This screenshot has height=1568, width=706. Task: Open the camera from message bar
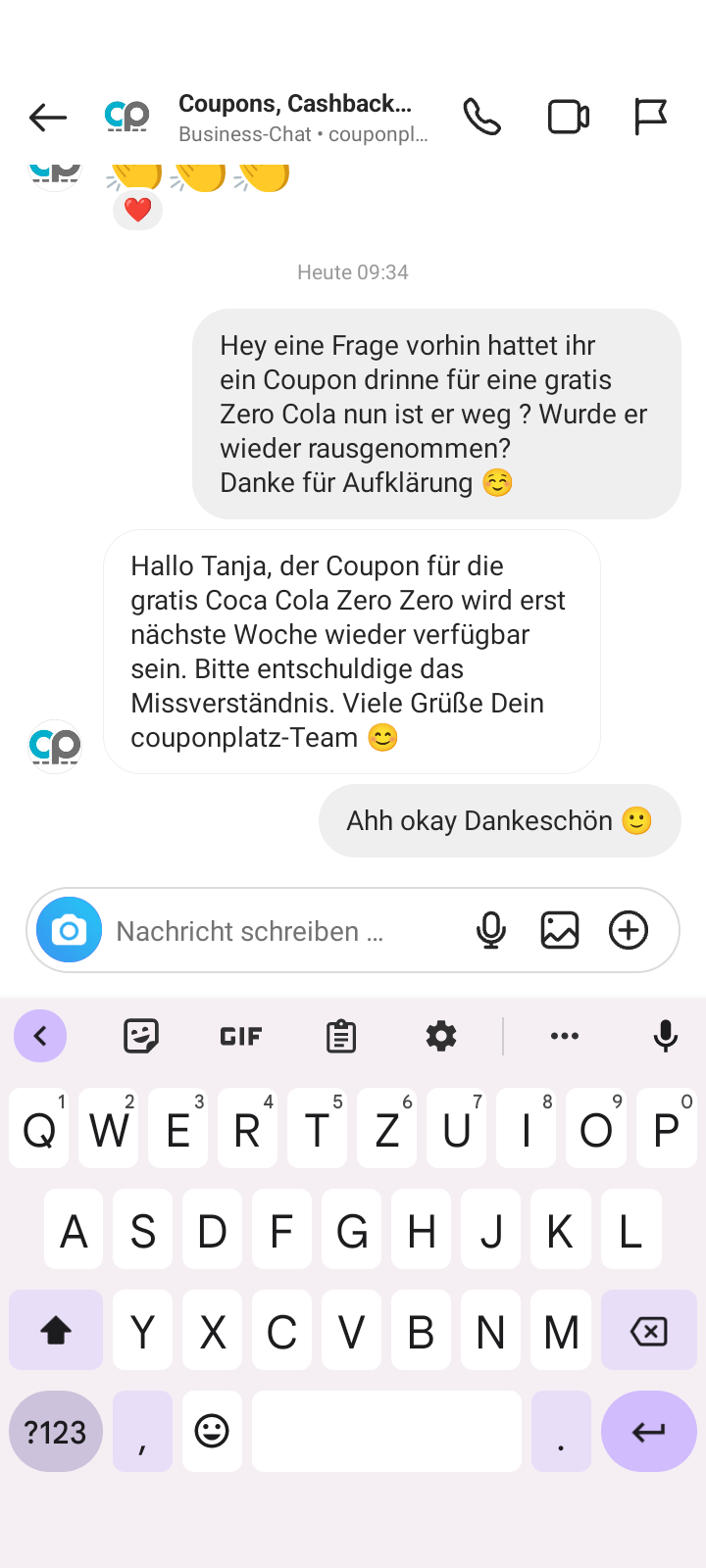[x=69, y=930]
